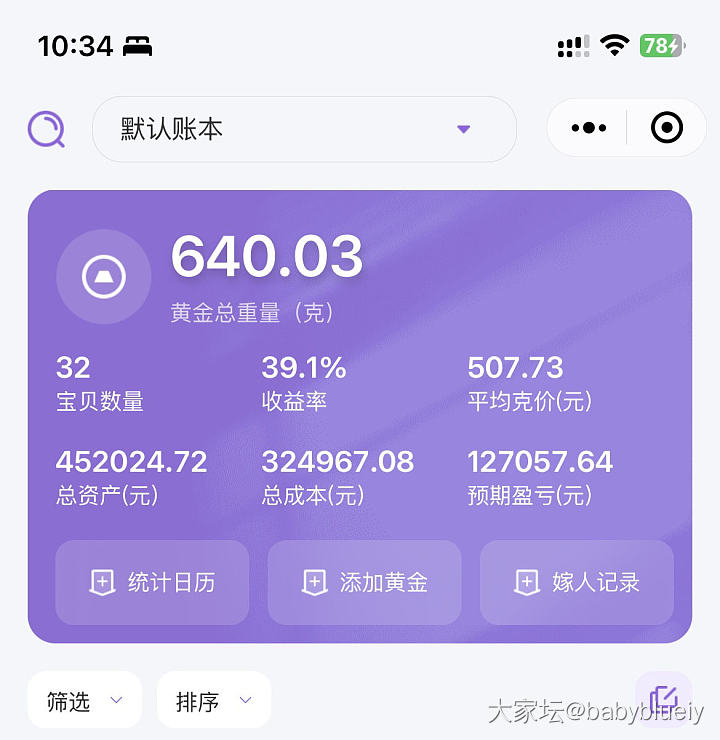The height and width of the screenshot is (740, 720).
Task: Tap the purple edit icon
Action: click(663, 698)
